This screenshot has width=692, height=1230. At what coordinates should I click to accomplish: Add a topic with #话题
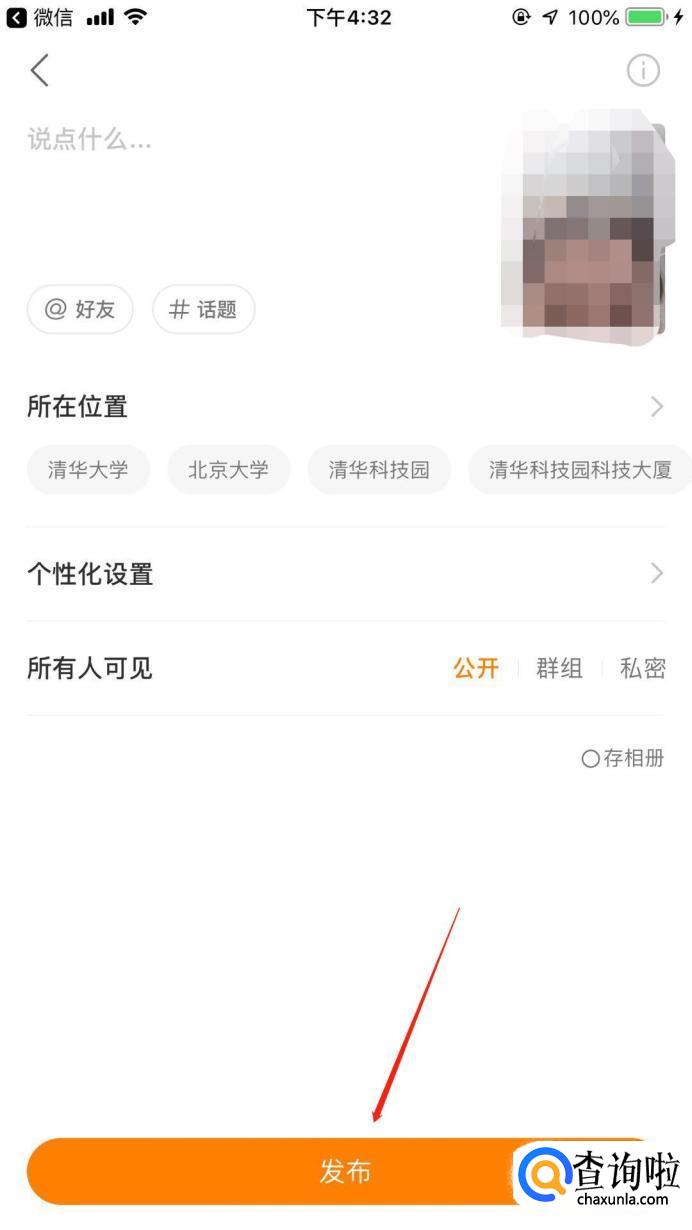(203, 309)
